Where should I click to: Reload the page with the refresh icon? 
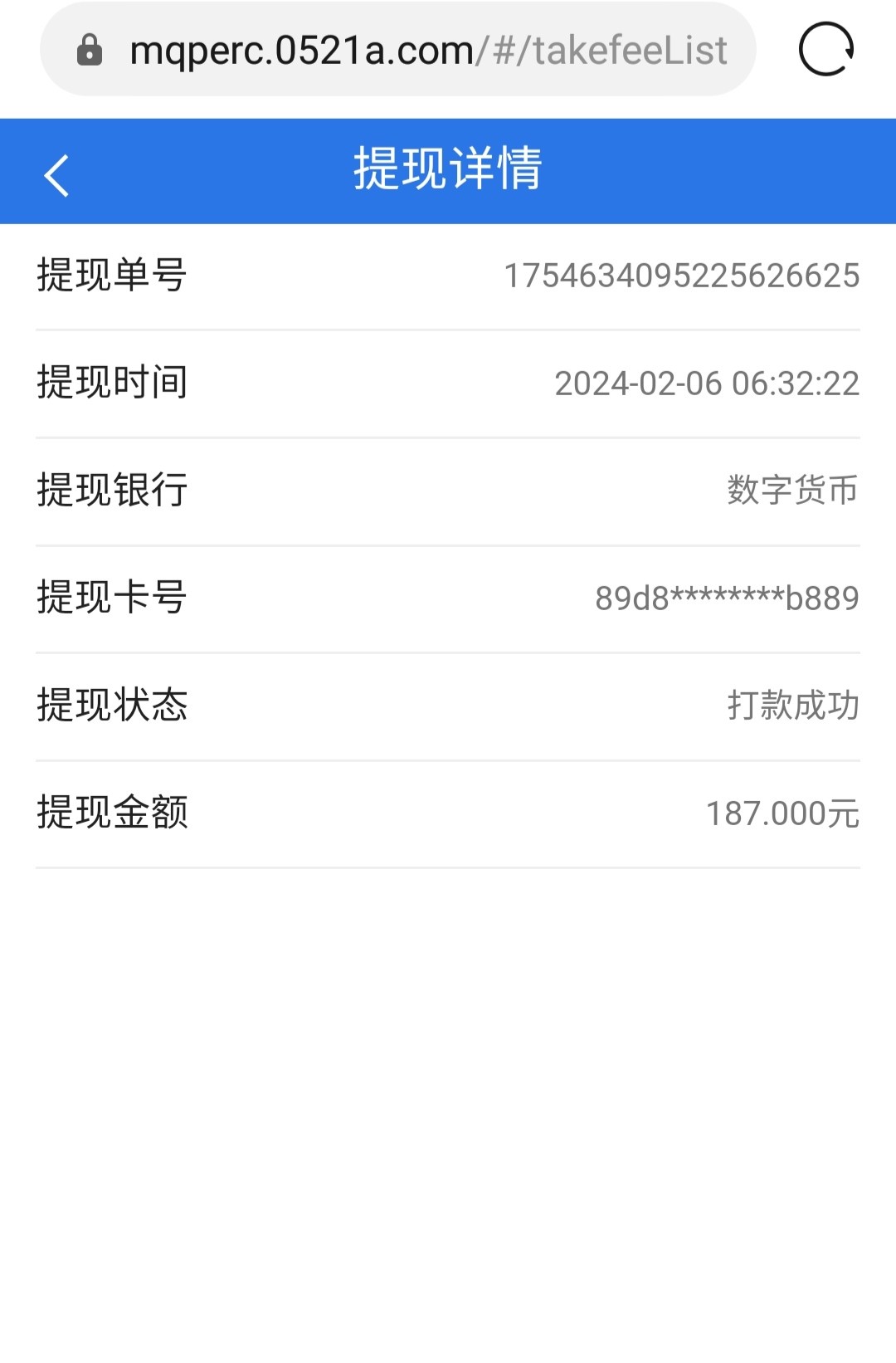[x=825, y=50]
